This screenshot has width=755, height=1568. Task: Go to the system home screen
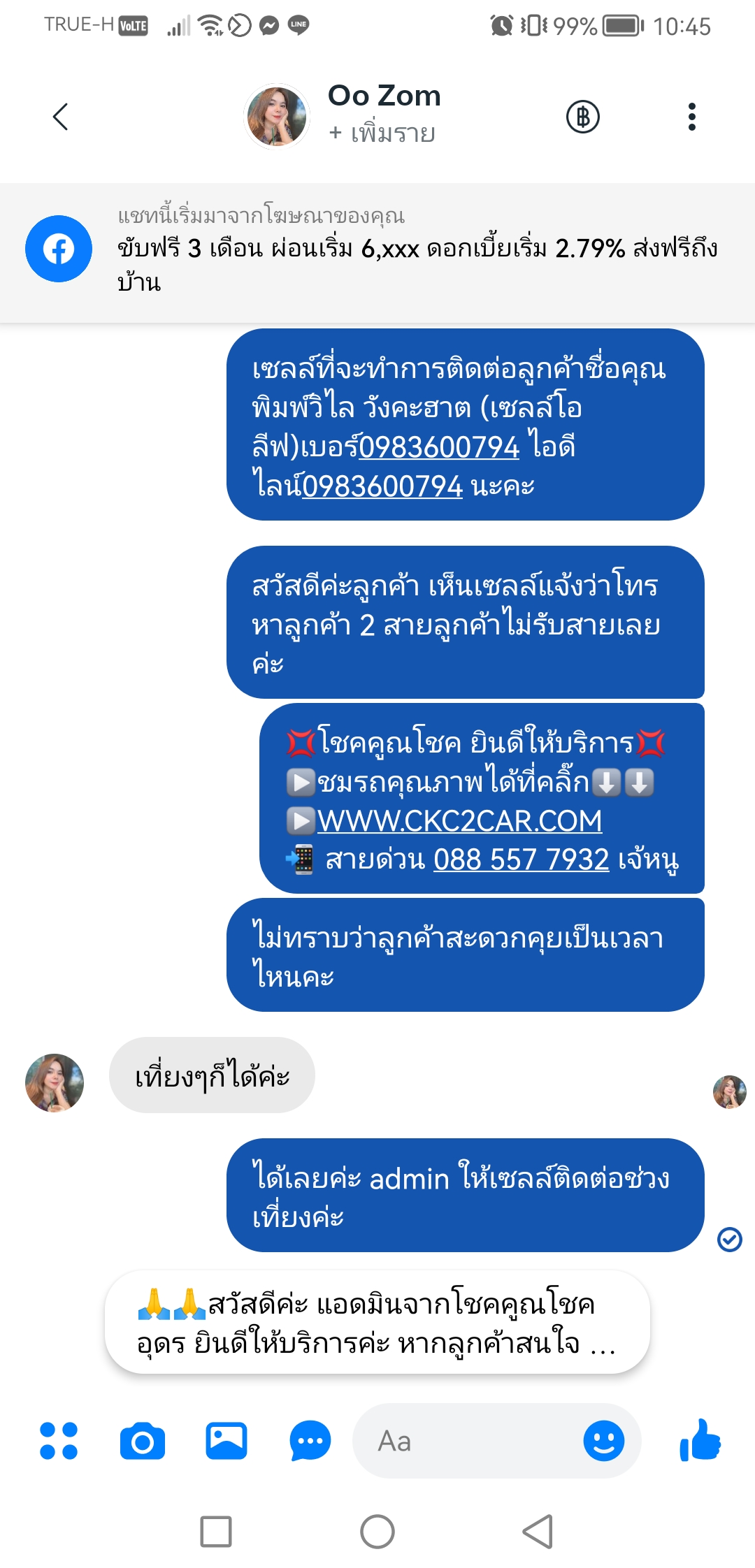coord(377,1532)
